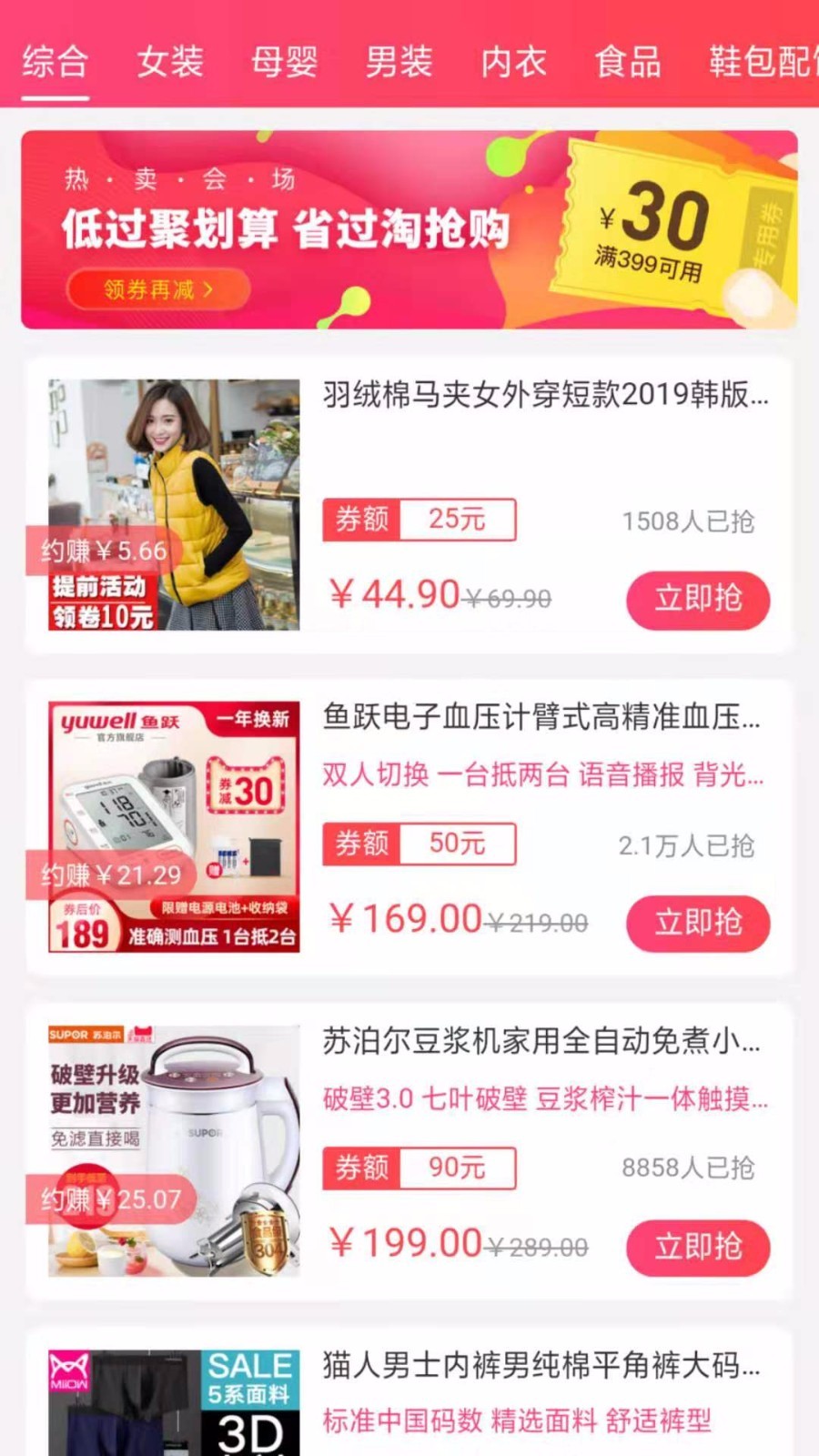Open the 母婴 category tab
Screen dimensions: 819x1456
click(x=283, y=62)
